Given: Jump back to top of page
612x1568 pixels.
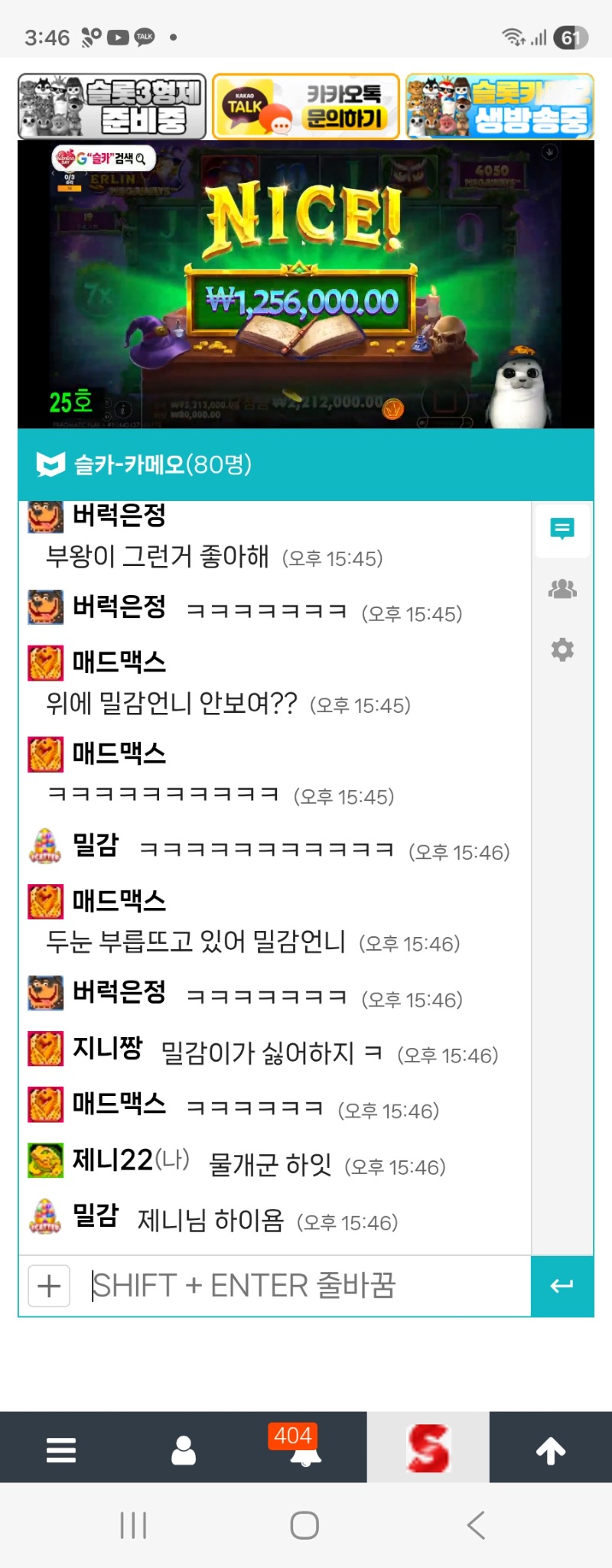Looking at the screenshot, I should pyautogui.click(x=551, y=1449).
